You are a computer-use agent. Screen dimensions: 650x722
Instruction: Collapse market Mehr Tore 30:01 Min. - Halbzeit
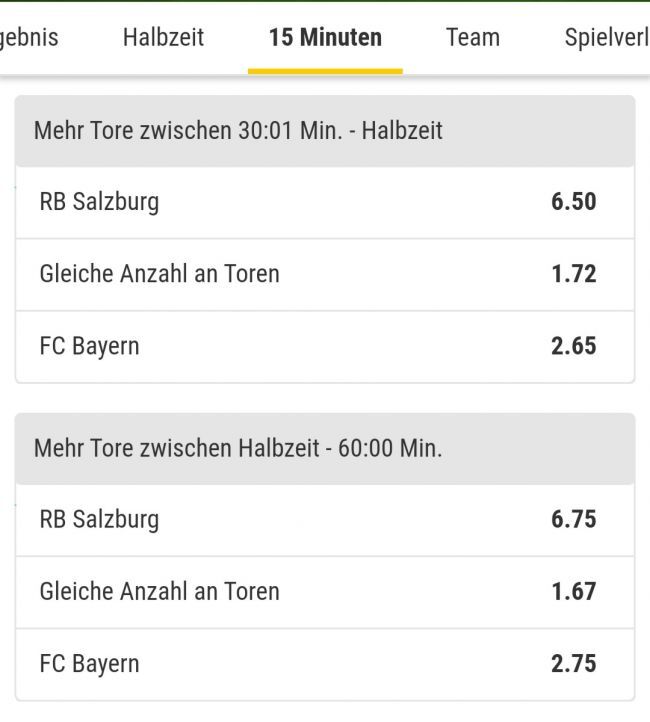(x=325, y=131)
